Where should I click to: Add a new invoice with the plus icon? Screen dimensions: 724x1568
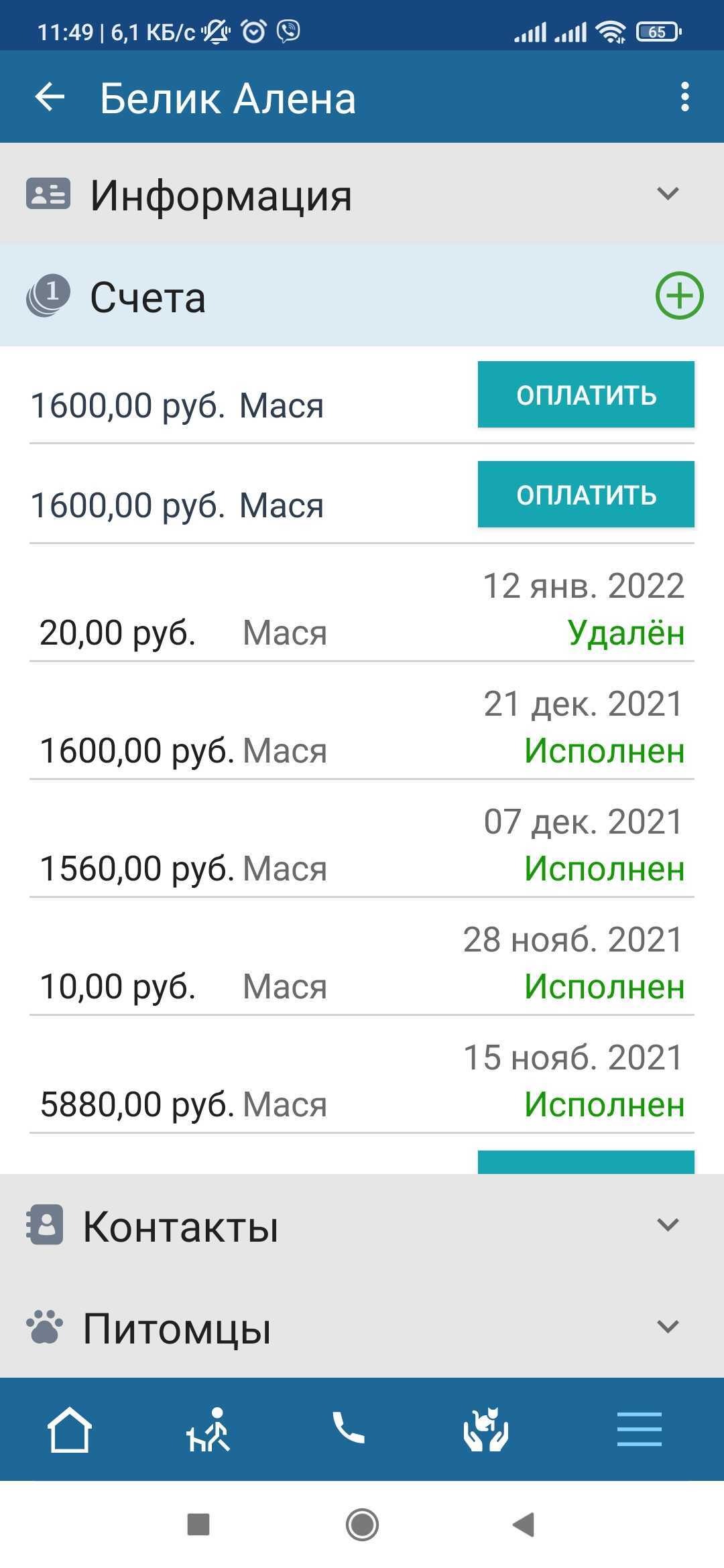pos(679,296)
